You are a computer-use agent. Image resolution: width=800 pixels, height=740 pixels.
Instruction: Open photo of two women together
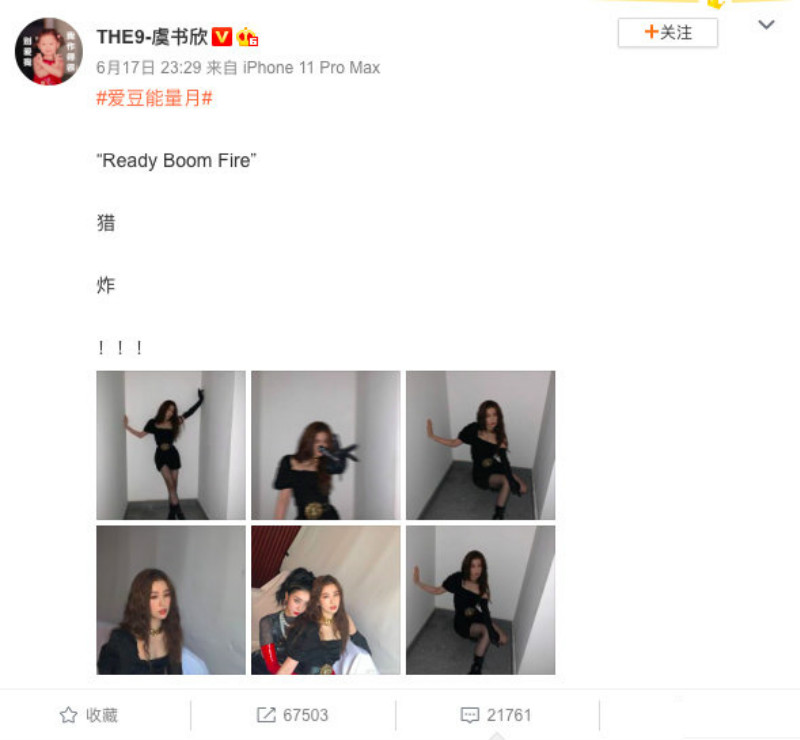coord(325,600)
